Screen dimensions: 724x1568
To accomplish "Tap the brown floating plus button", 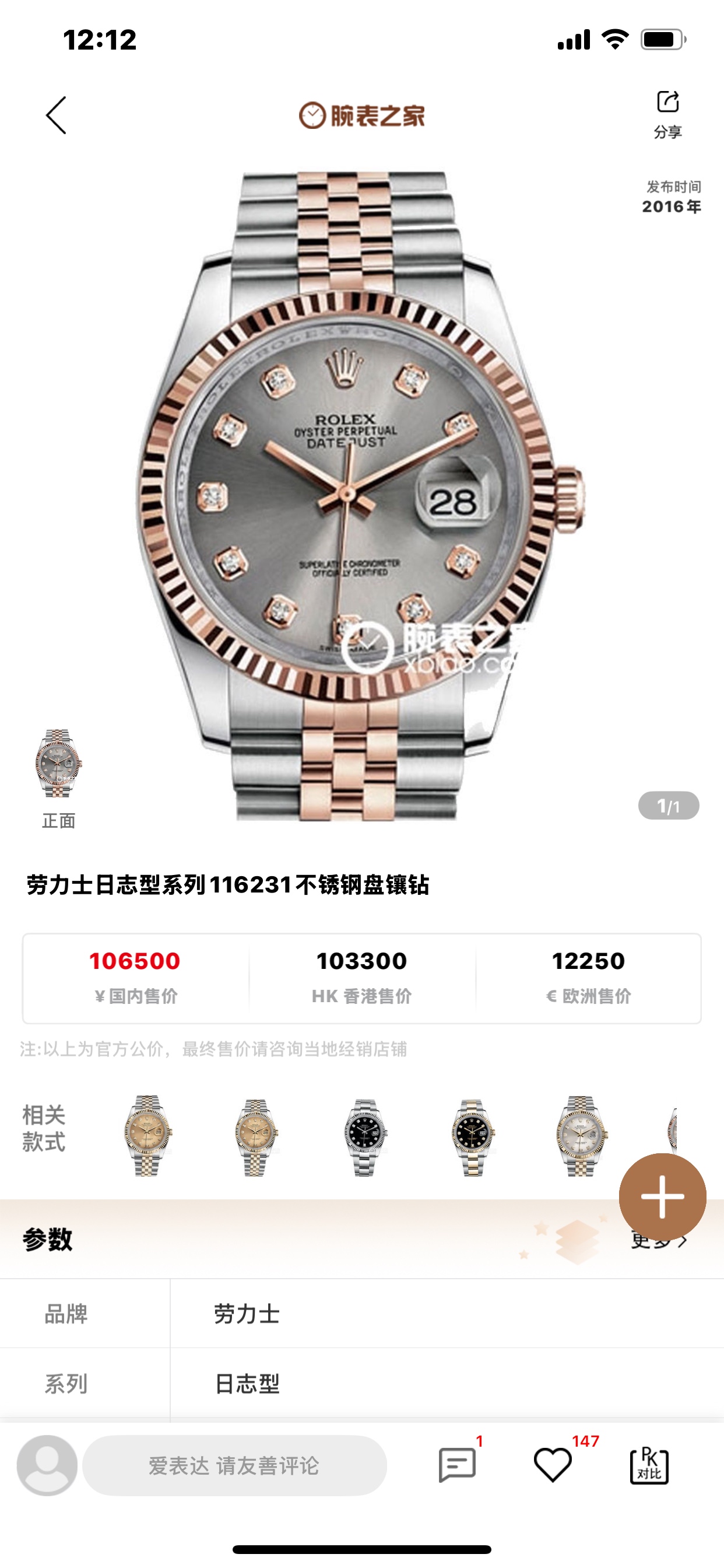I will [662, 1196].
